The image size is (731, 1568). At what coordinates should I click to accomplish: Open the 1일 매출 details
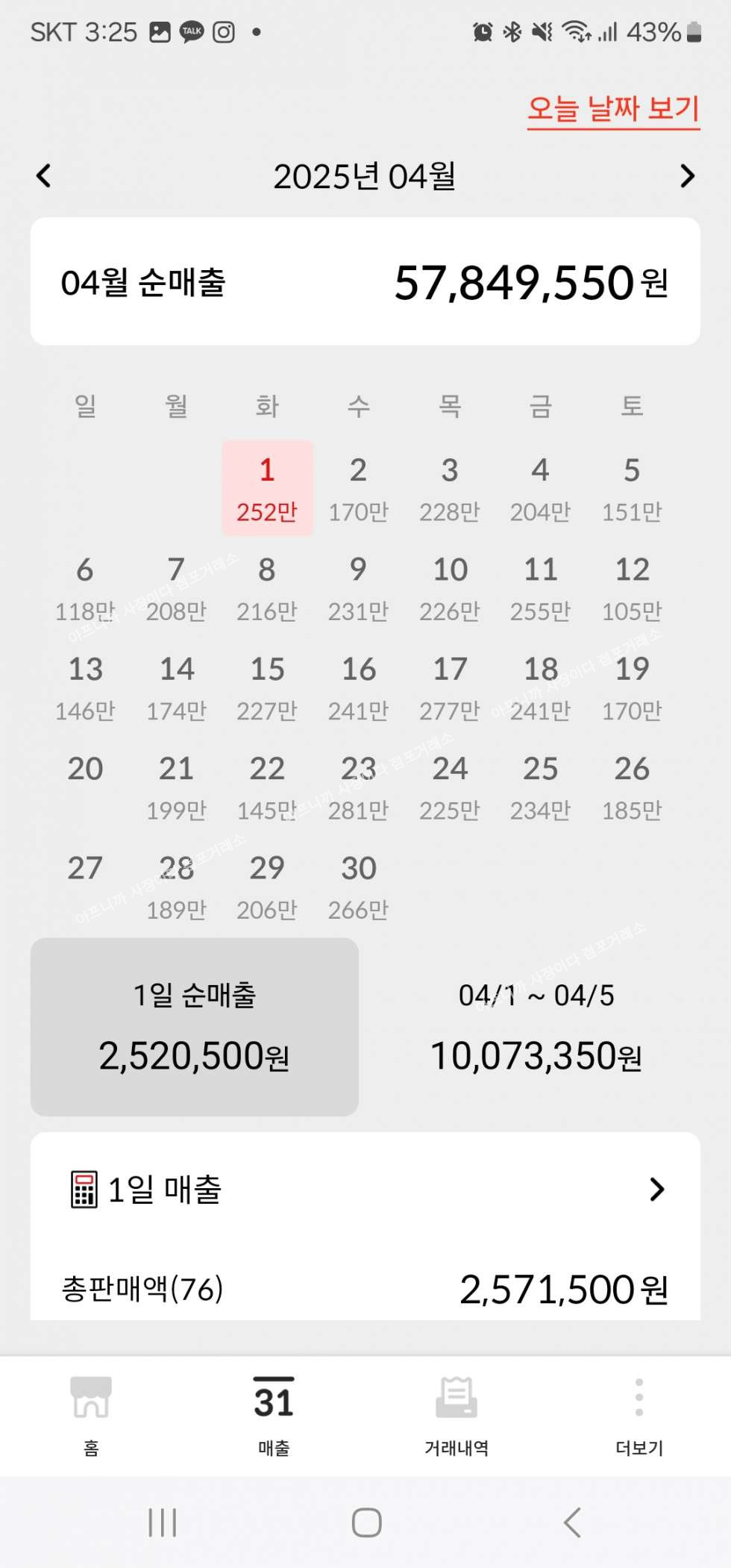point(365,1189)
